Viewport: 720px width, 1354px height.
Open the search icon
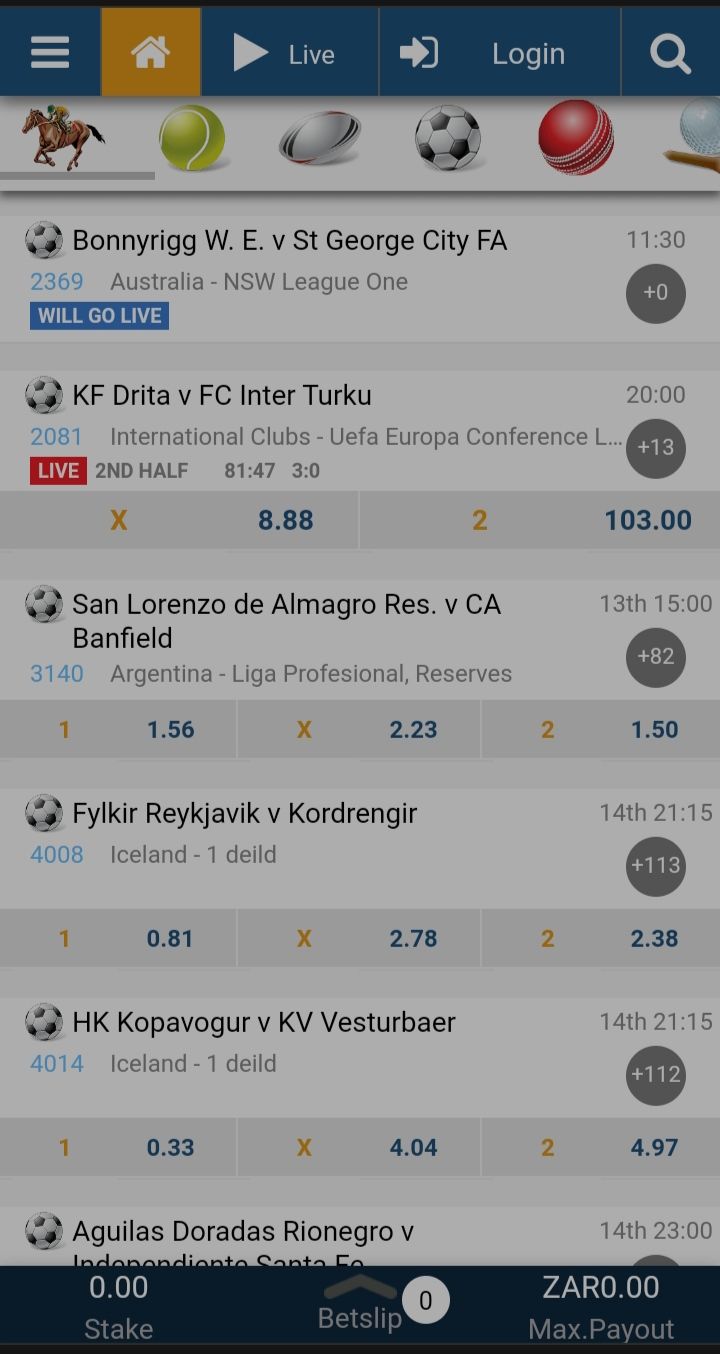pos(670,53)
